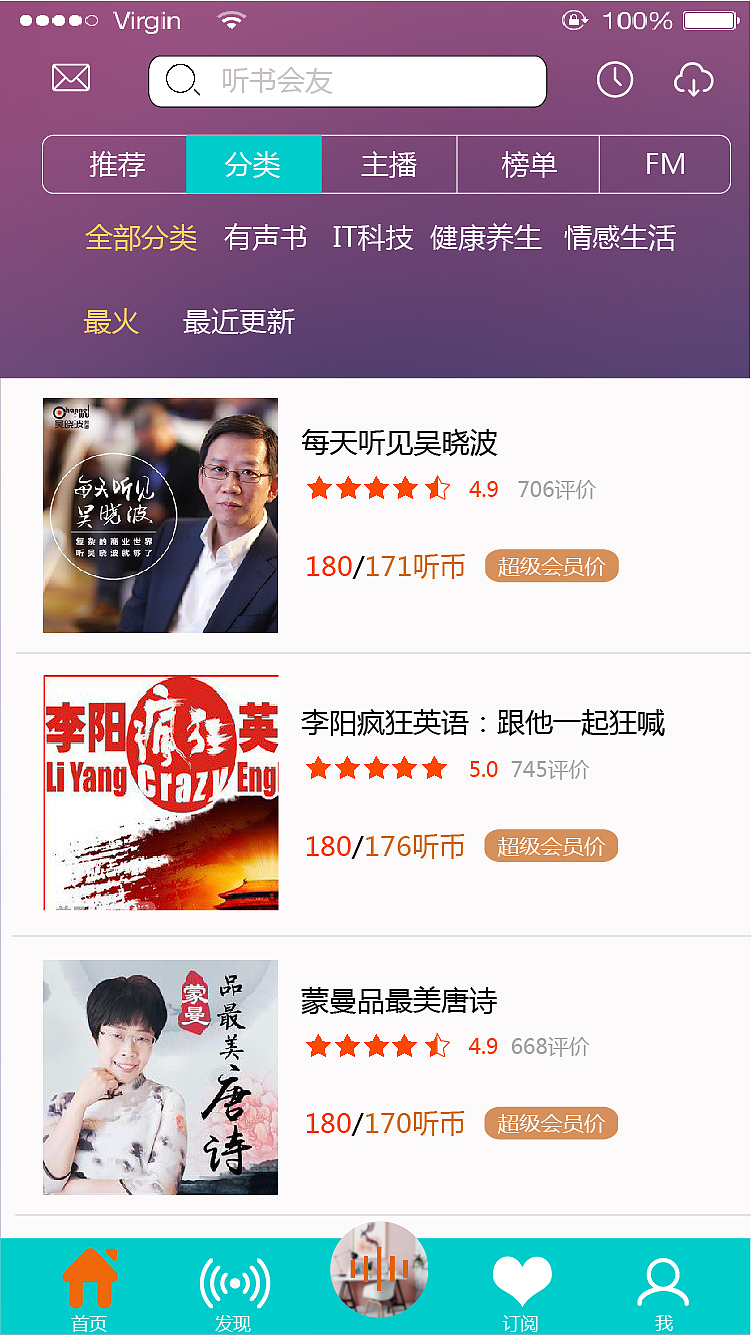Open the FM tab

click(x=664, y=163)
